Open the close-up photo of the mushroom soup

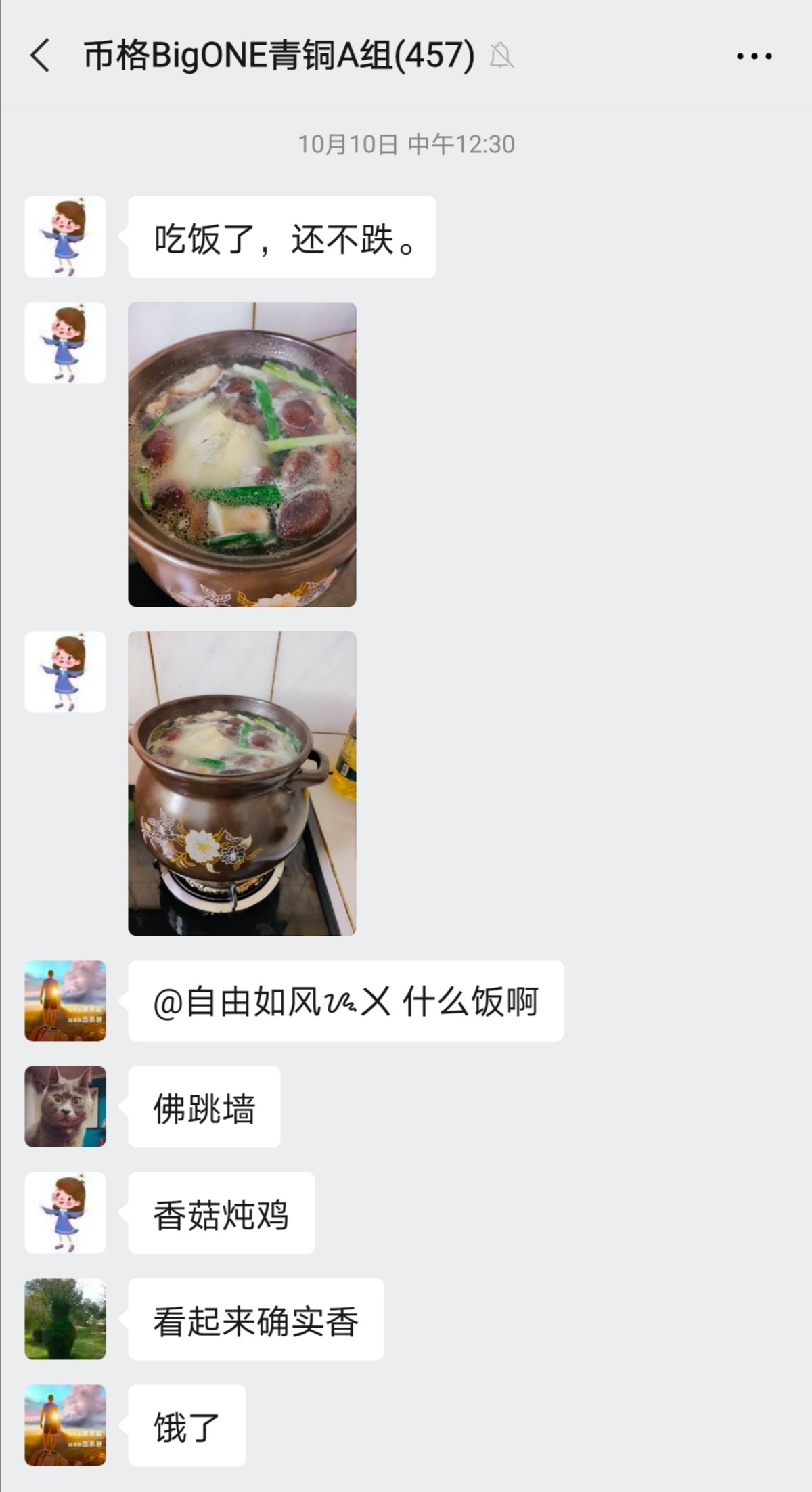242,454
